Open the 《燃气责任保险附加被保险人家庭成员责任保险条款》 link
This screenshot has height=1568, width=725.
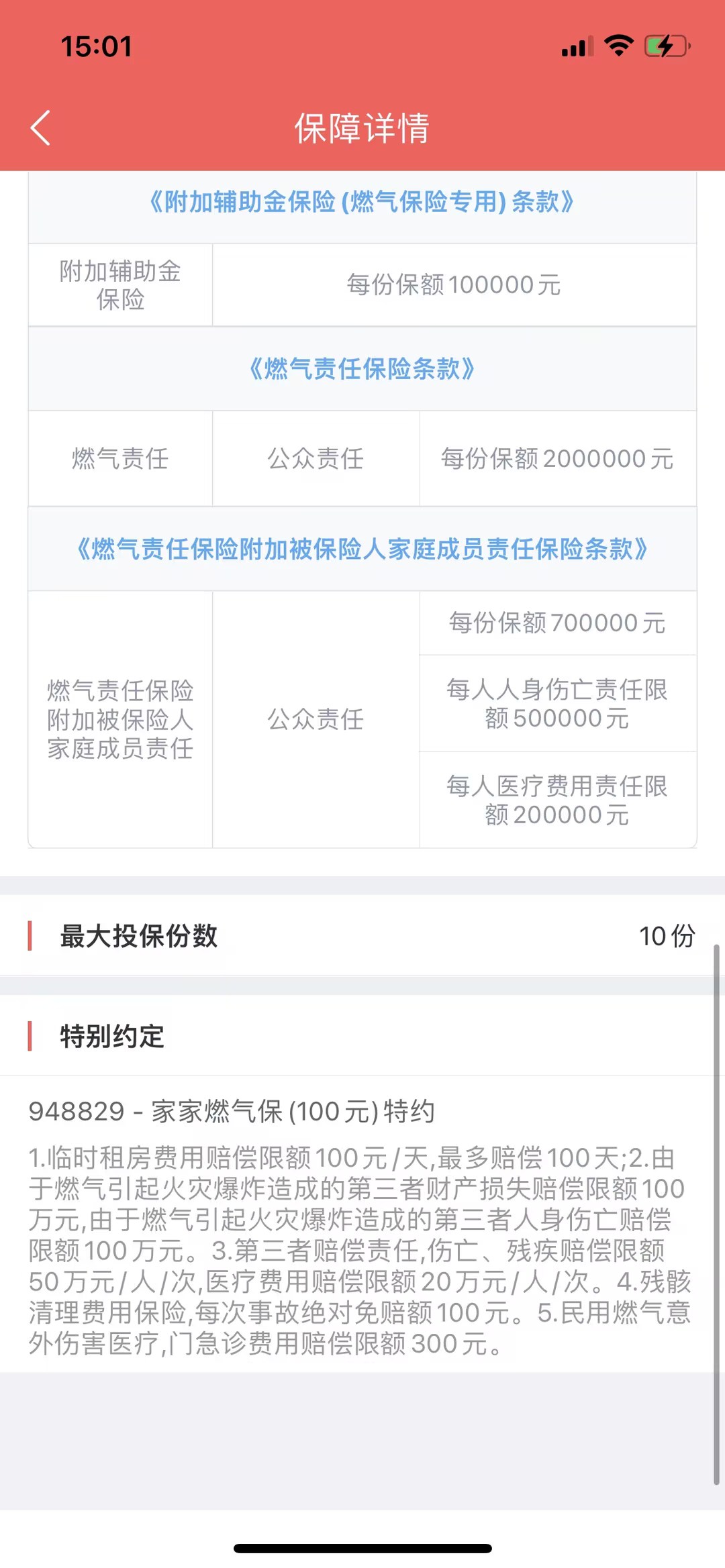[x=362, y=550]
